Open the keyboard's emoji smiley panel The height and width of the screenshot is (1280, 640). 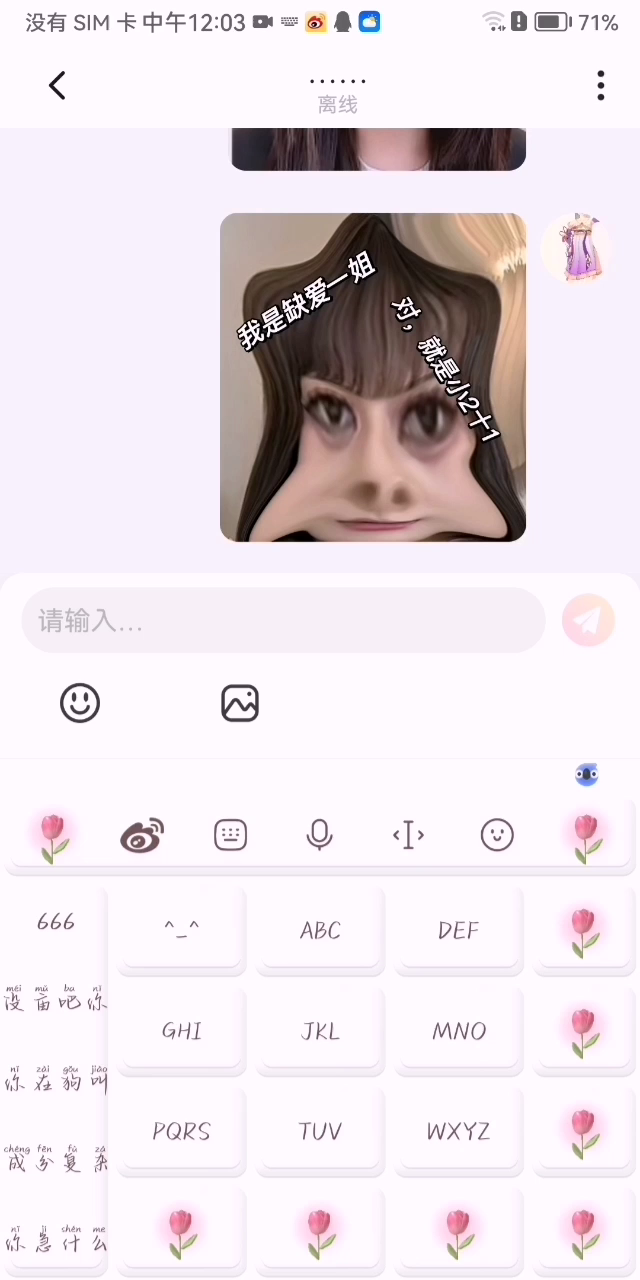pos(497,835)
